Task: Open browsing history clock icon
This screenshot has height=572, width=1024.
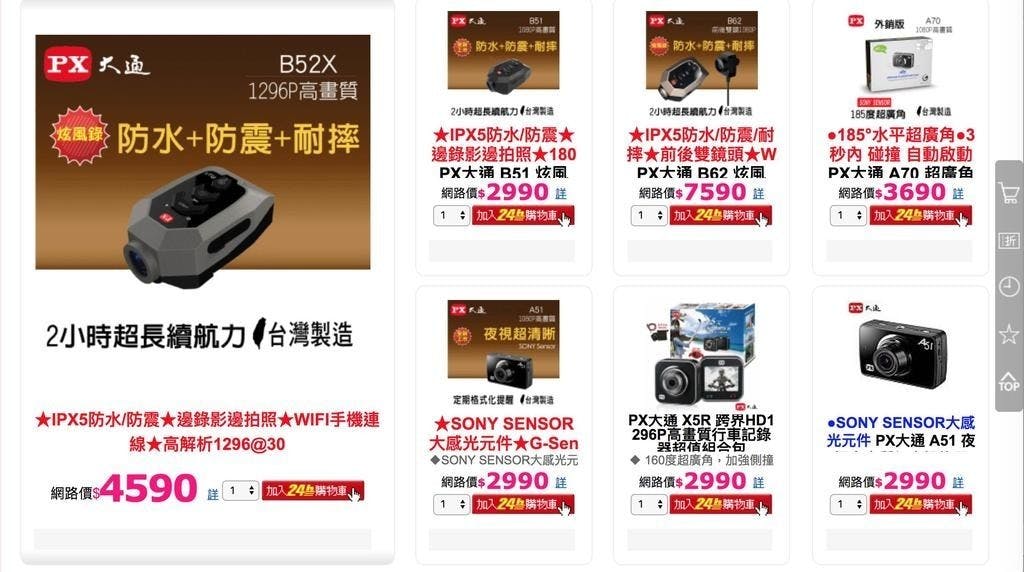Action: pyautogui.click(x=1008, y=287)
